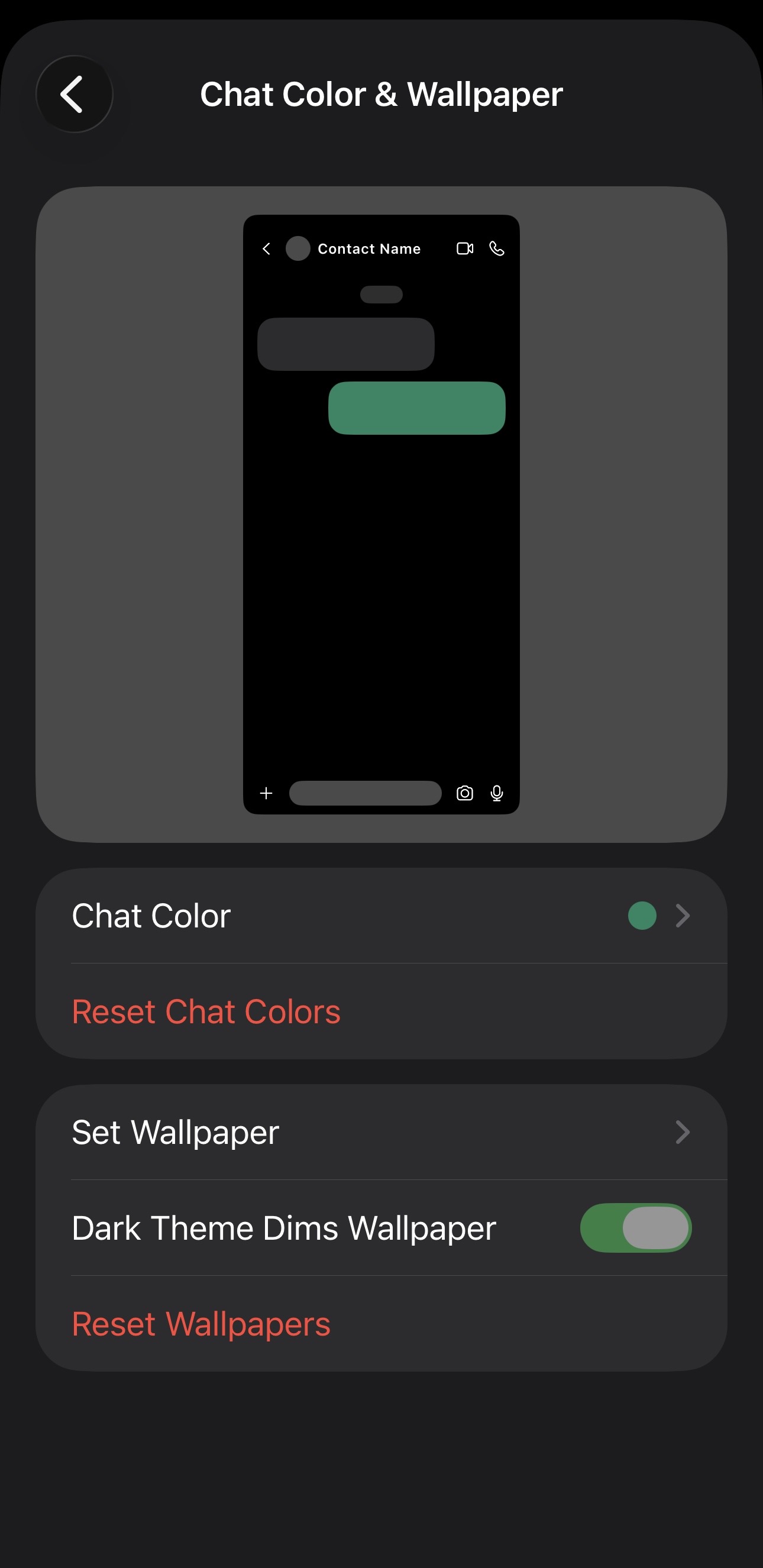Open the Chat Color setting

381,916
